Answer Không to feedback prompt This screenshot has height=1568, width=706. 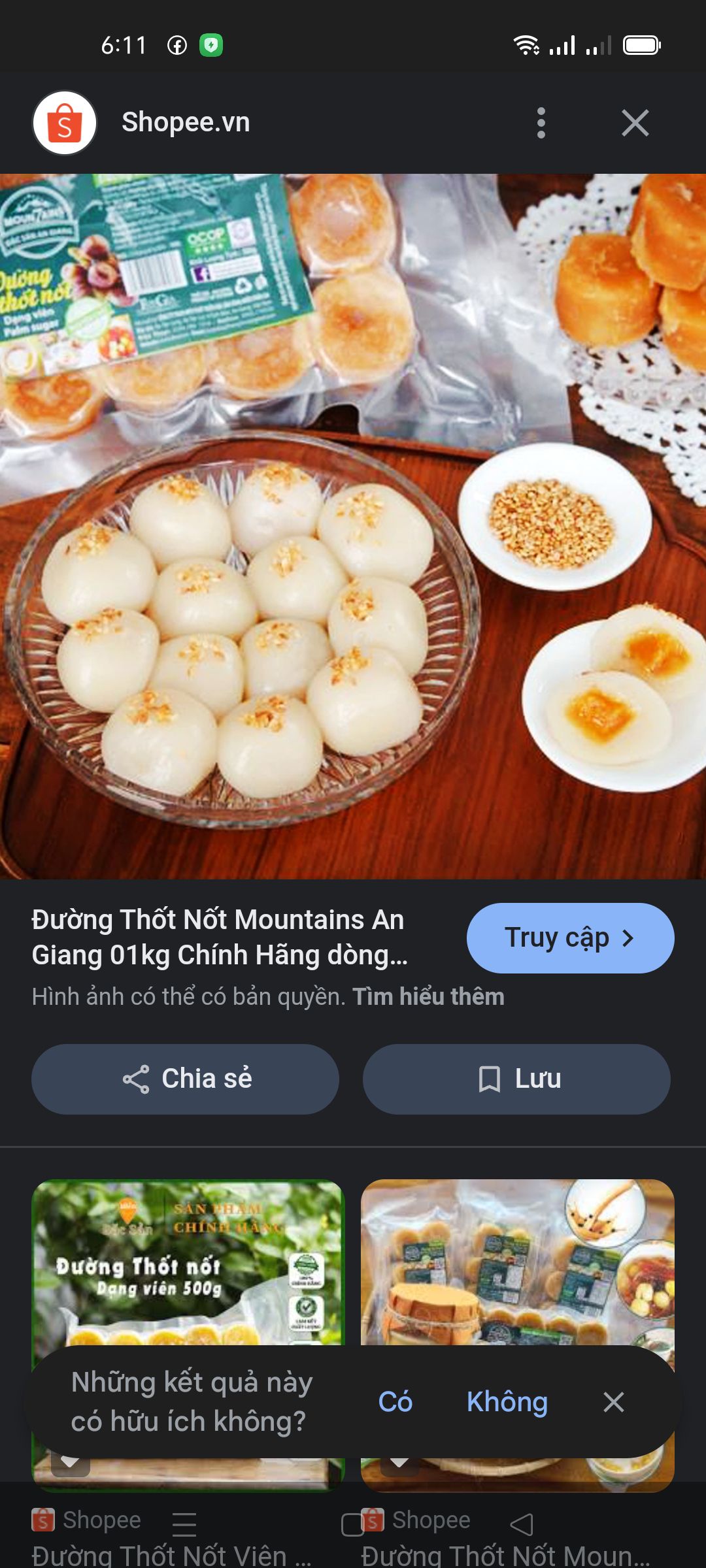tap(507, 1402)
